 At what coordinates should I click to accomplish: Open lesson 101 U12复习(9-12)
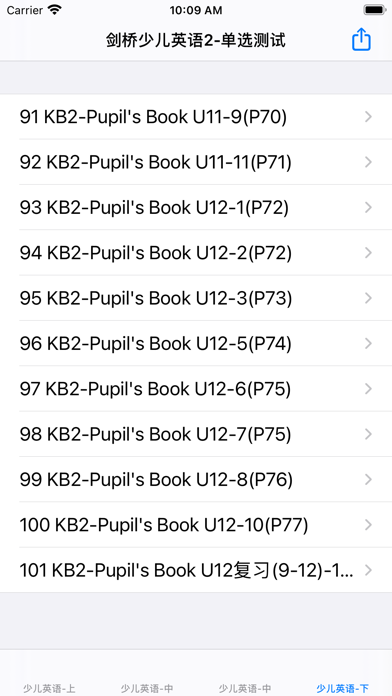pos(196,569)
